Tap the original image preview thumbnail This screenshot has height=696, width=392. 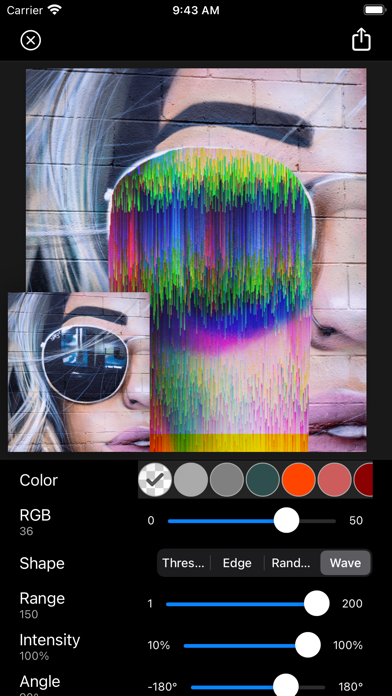(79, 372)
